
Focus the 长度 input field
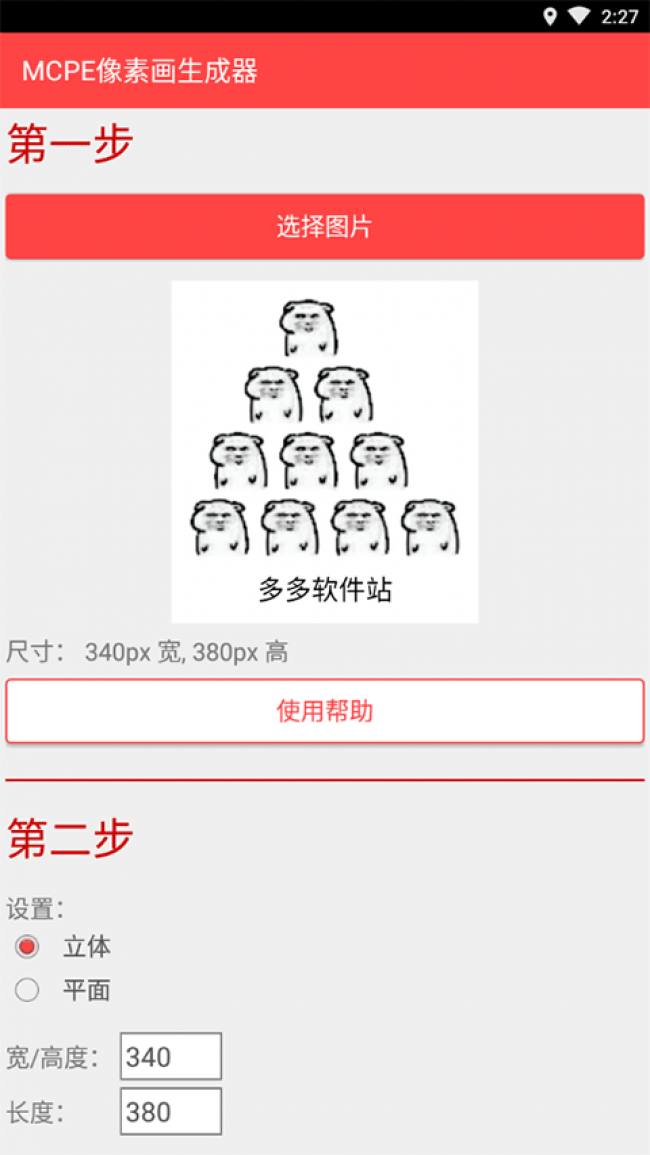tap(170, 1111)
